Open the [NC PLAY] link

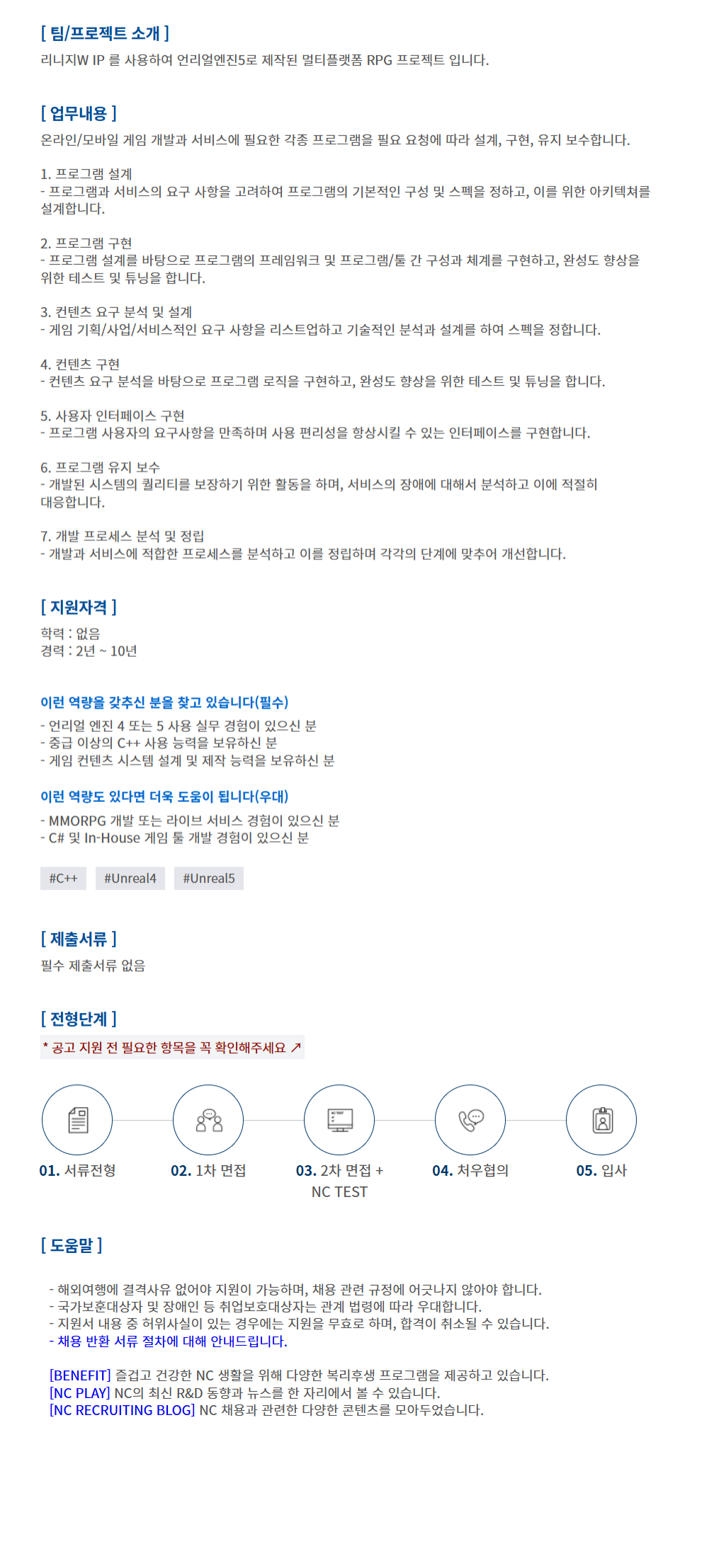(x=79, y=1392)
